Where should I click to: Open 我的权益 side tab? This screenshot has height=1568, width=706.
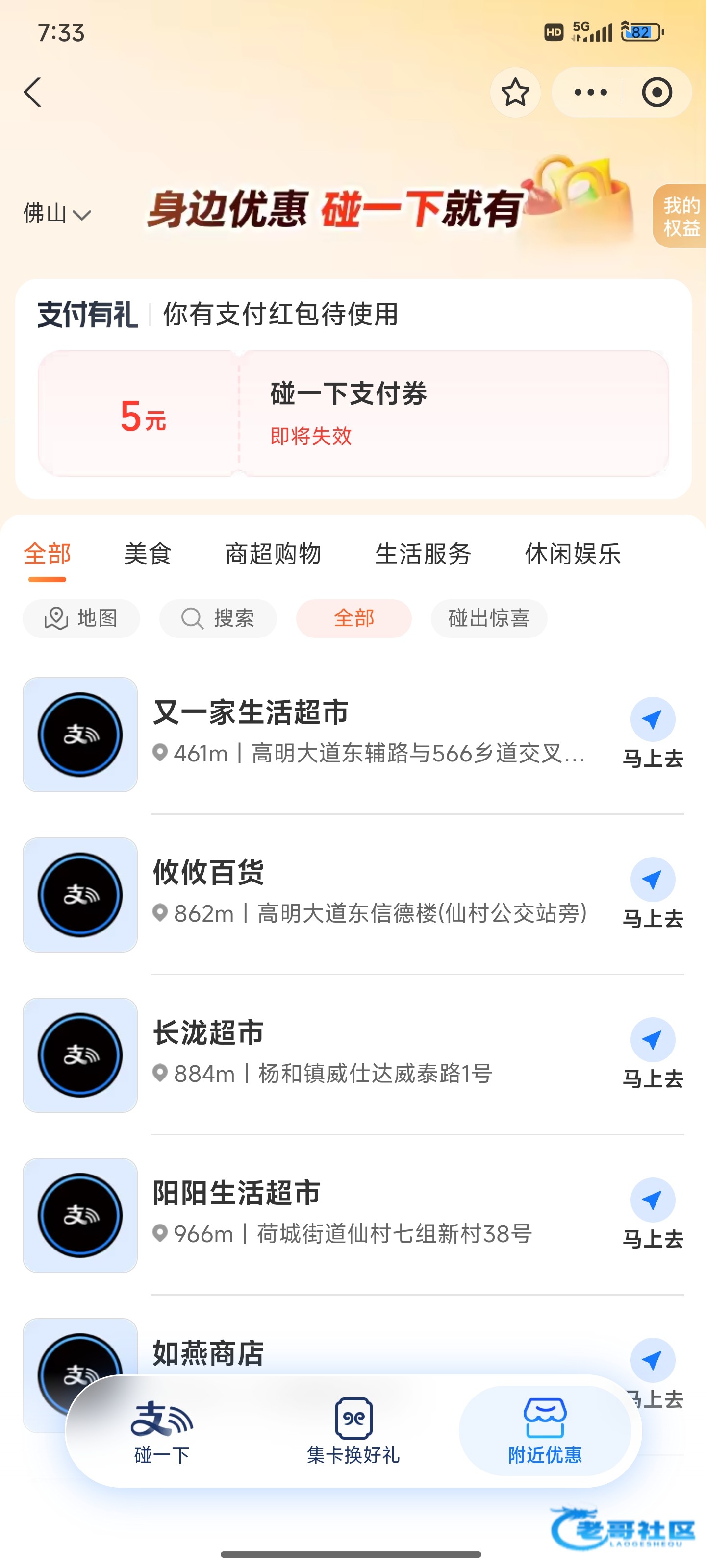(x=681, y=217)
